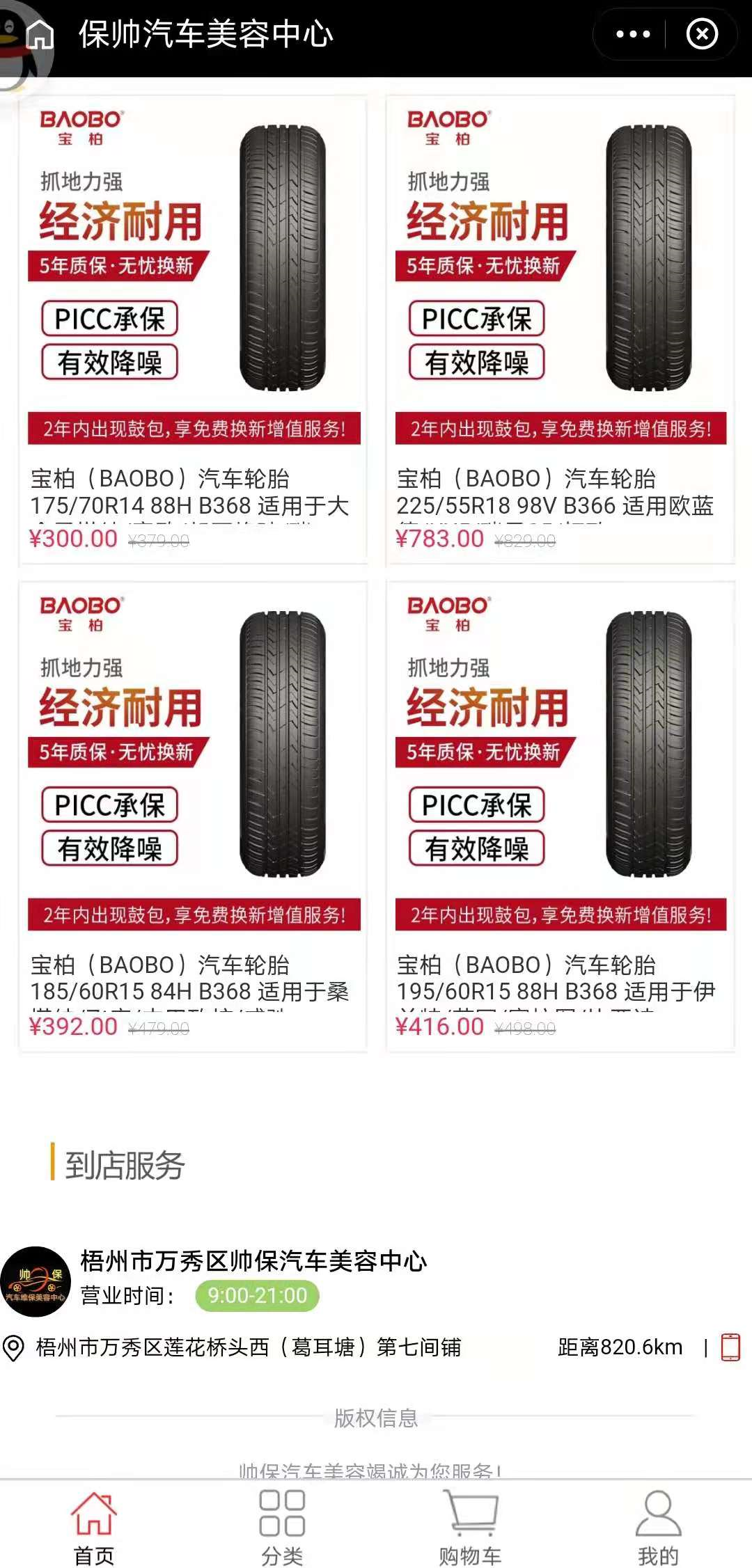
Task: Tap the home icon in the top bar
Action: tap(40, 34)
